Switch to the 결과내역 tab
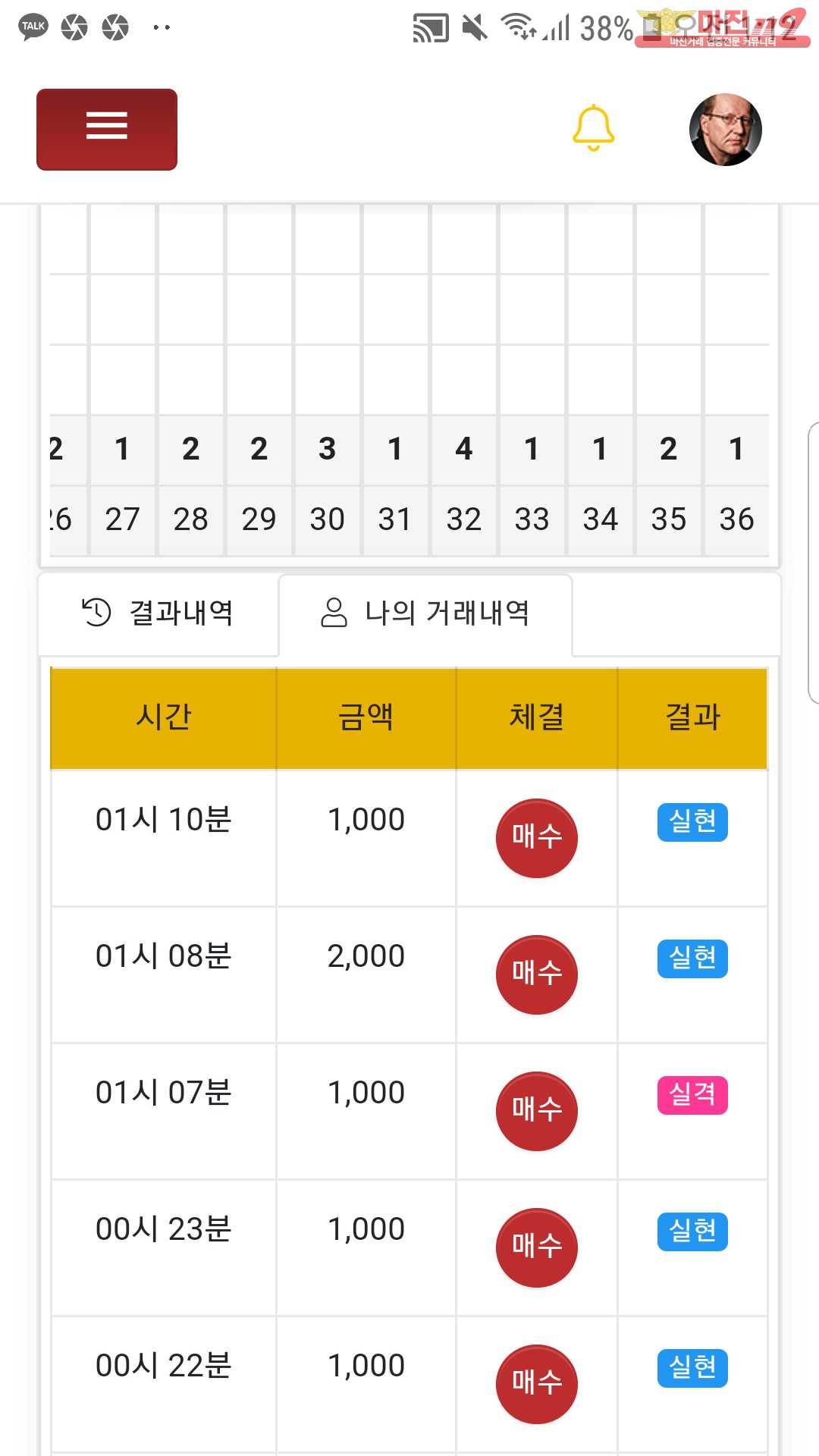 [158, 613]
